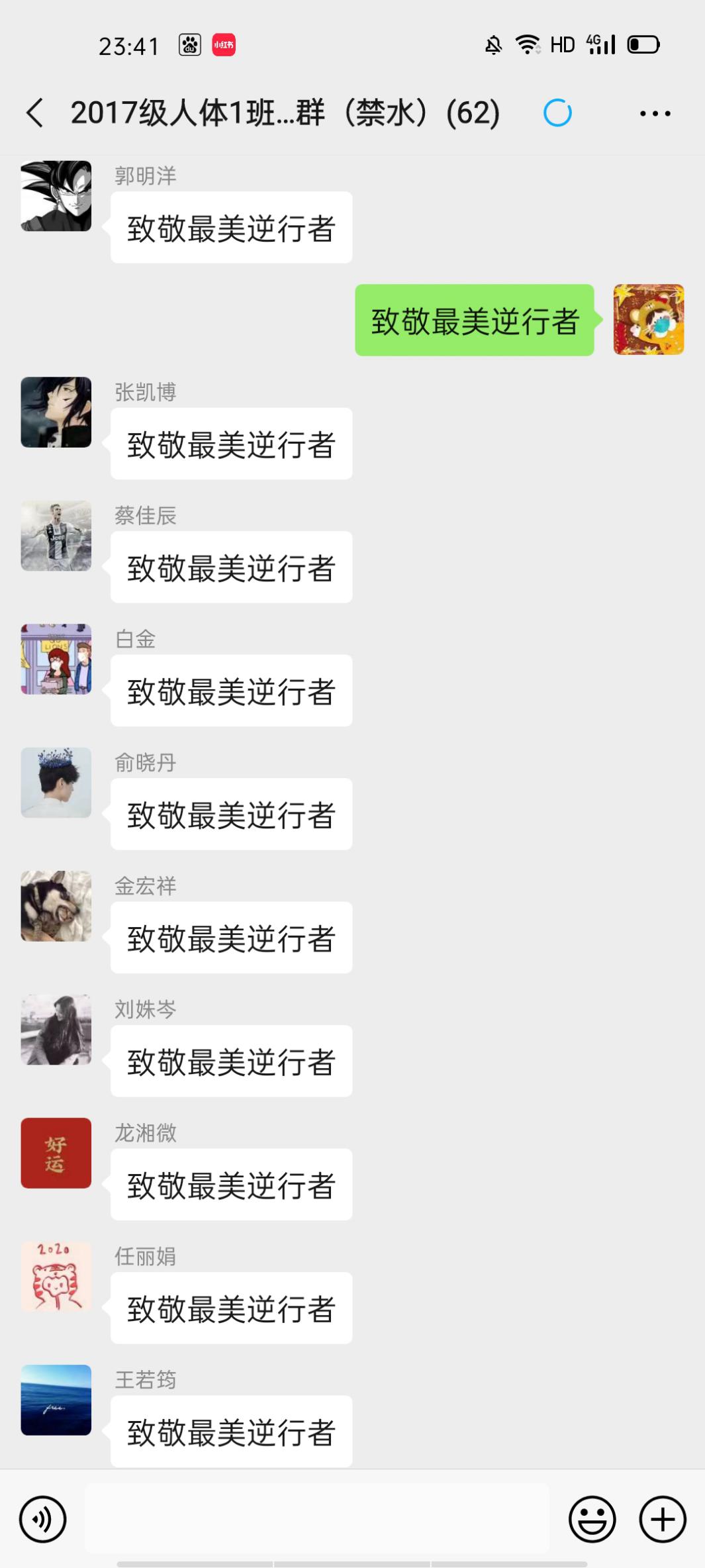The image size is (705, 1568).
Task: Switch to voice message input
Action: click(43, 1519)
